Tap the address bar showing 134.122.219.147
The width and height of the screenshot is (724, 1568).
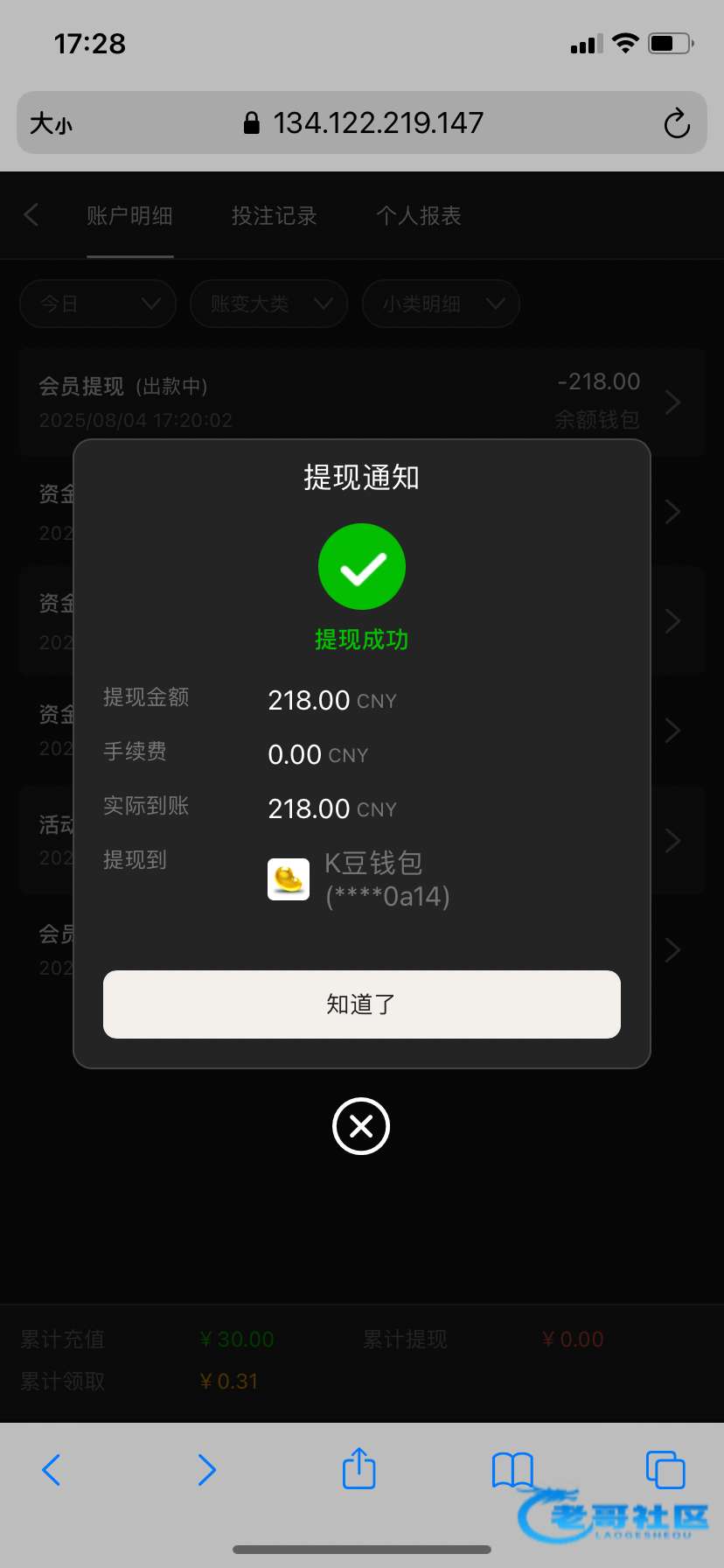coord(362,122)
